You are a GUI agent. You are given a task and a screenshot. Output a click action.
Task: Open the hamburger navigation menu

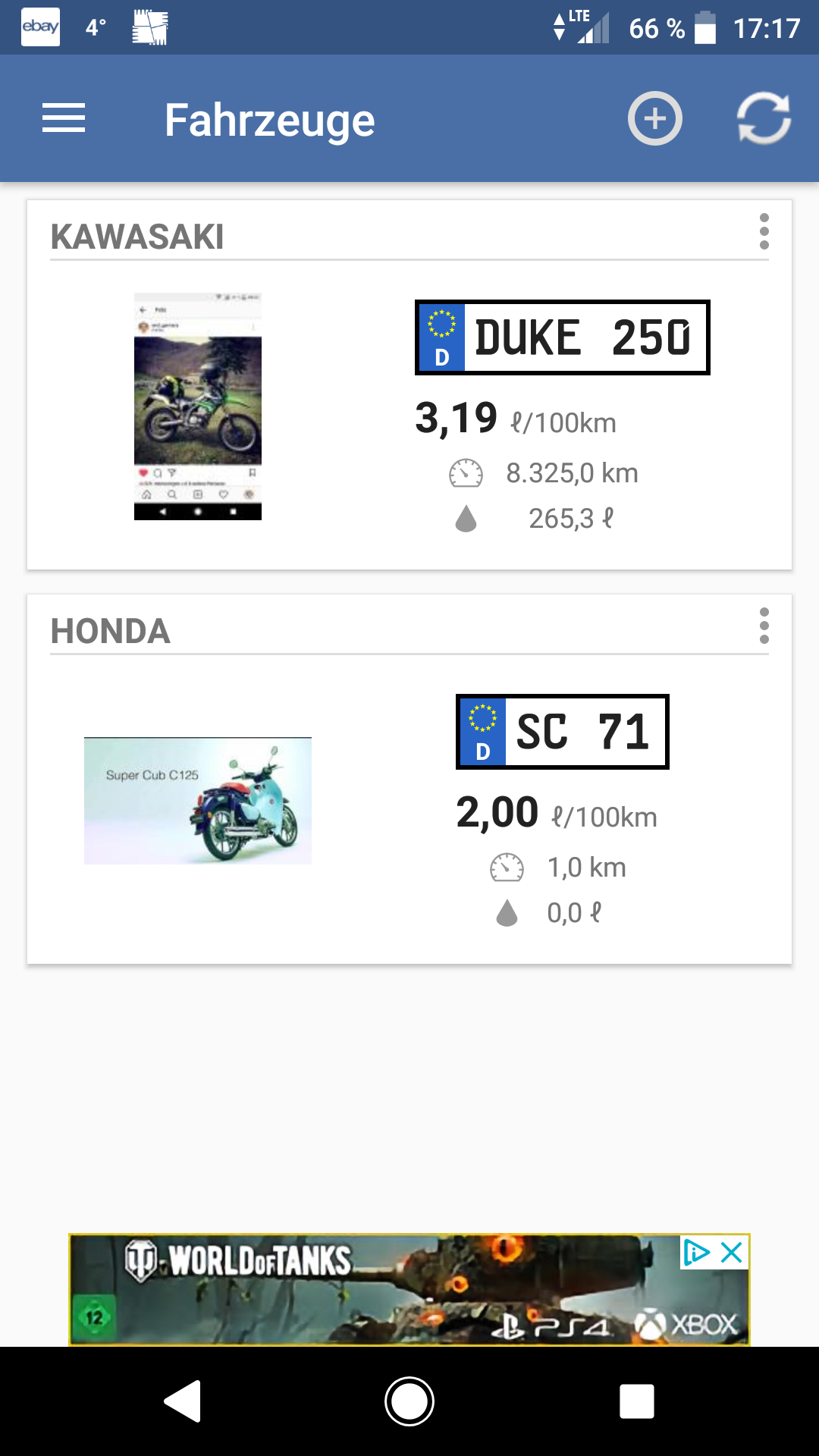pos(64,119)
